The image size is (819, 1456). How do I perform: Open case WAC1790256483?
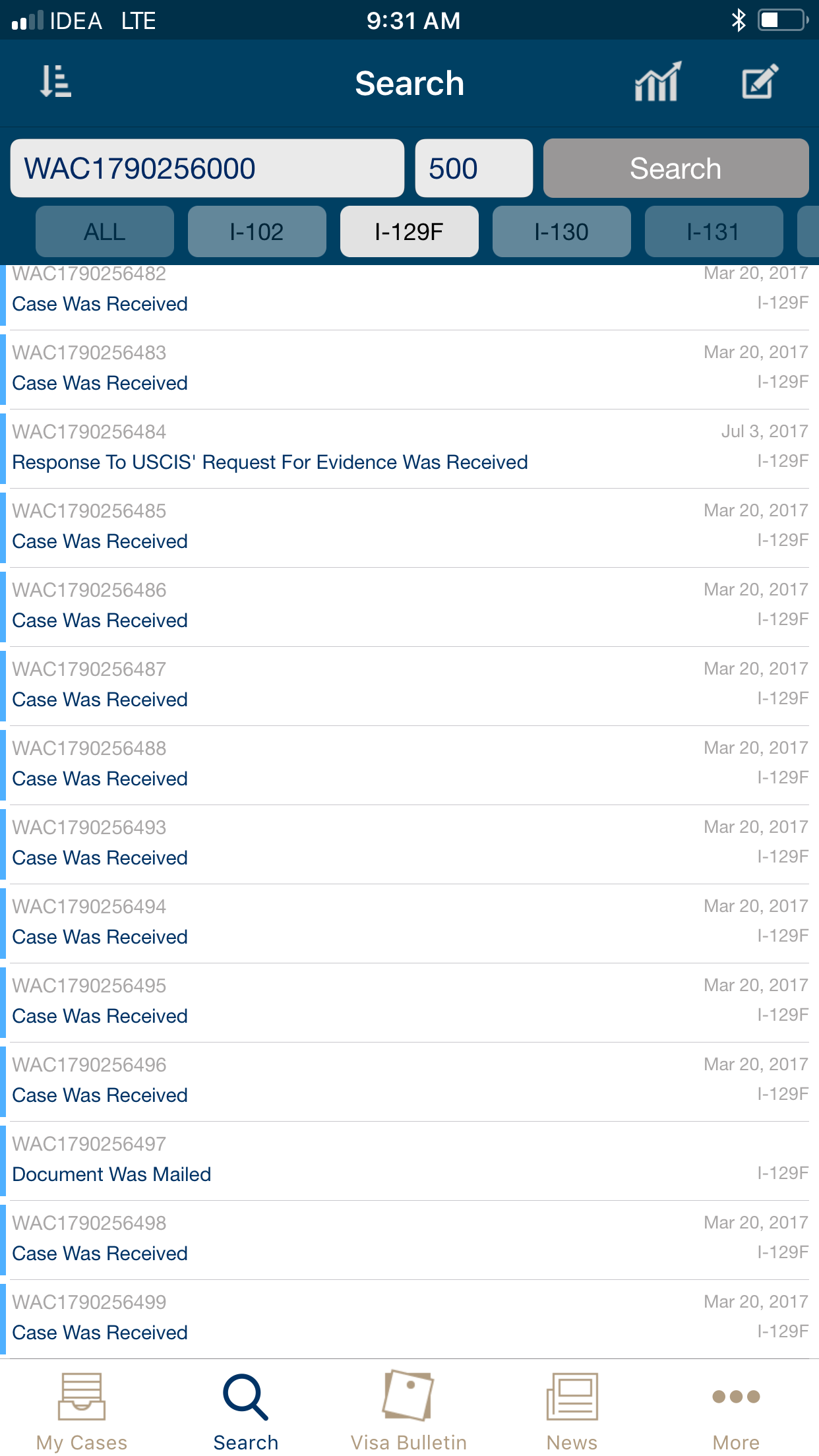click(x=409, y=369)
